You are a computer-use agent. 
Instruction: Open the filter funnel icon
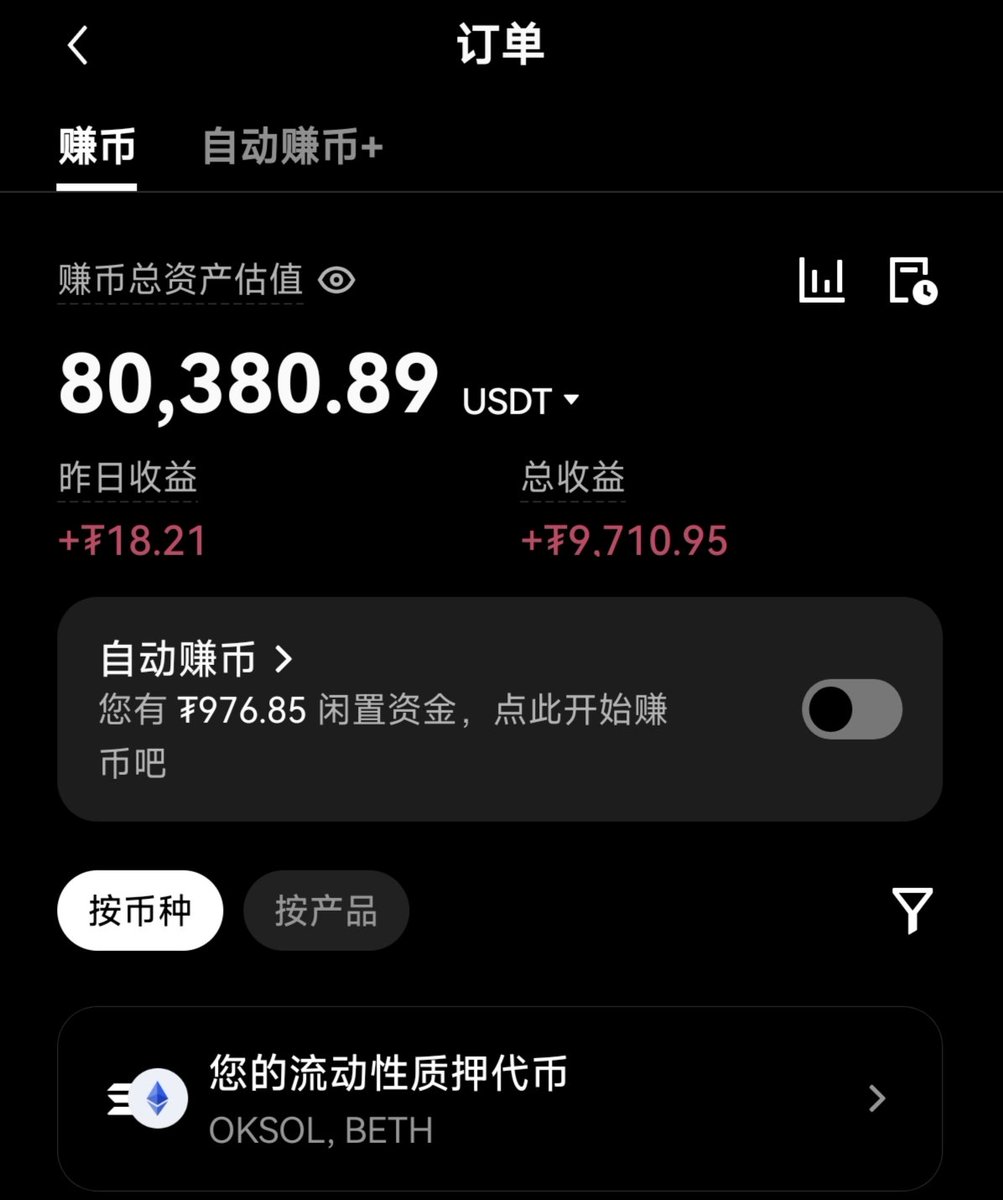[x=912, y=910]
